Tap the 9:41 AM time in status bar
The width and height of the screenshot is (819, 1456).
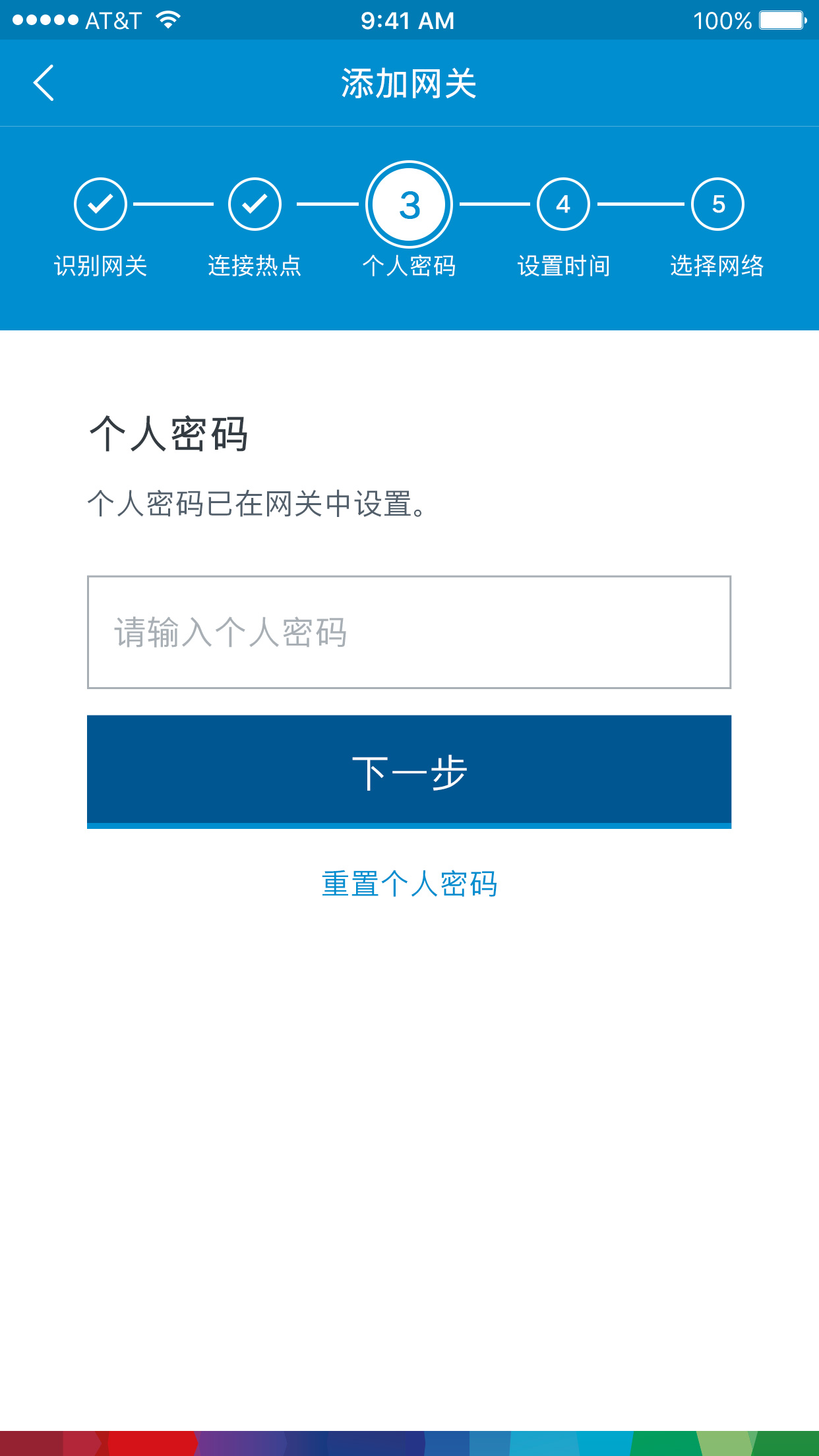coord(408,20)
